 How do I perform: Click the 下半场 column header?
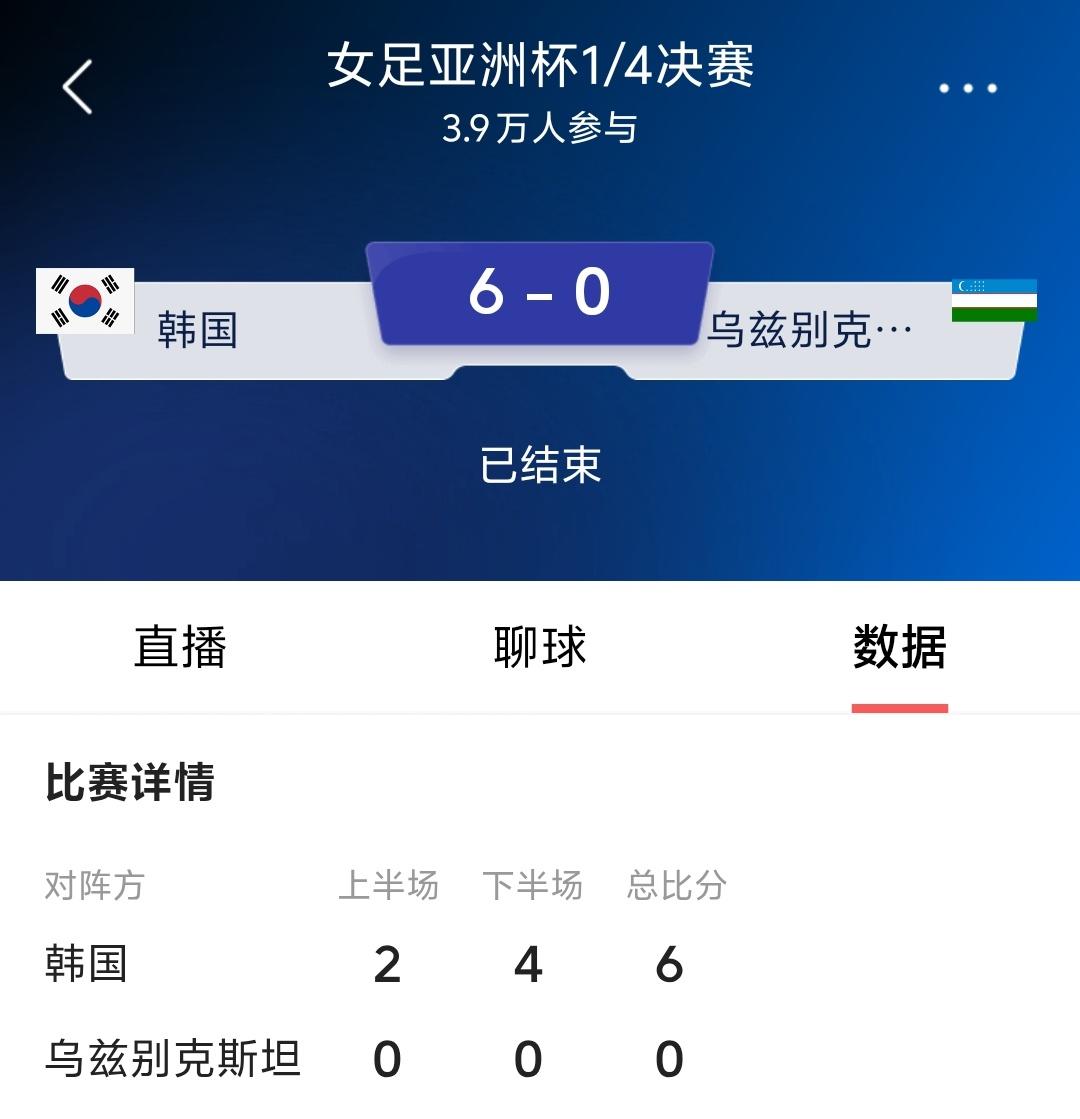[531, 885]
